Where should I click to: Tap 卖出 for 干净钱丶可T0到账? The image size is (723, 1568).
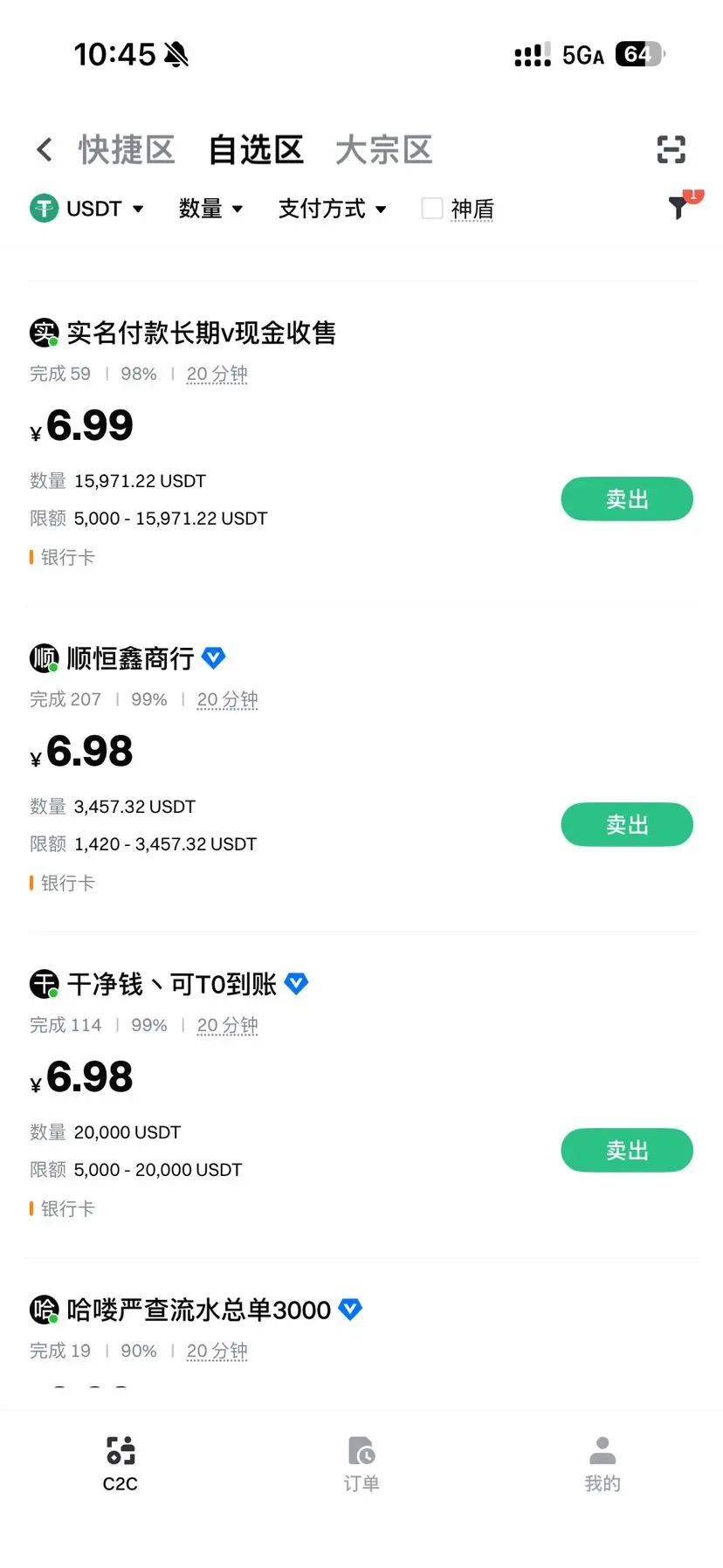(626, 1150)
